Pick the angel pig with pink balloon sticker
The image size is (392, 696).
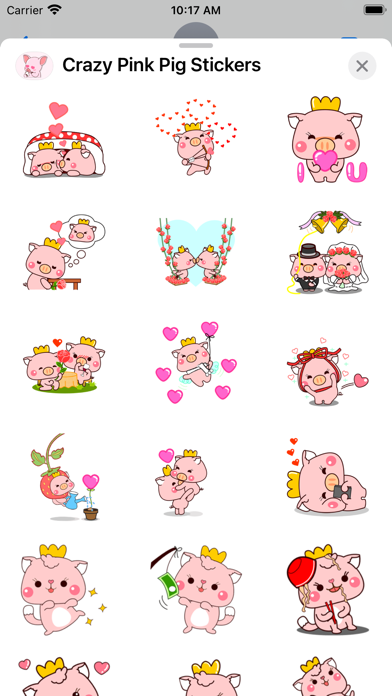point(196,362)
